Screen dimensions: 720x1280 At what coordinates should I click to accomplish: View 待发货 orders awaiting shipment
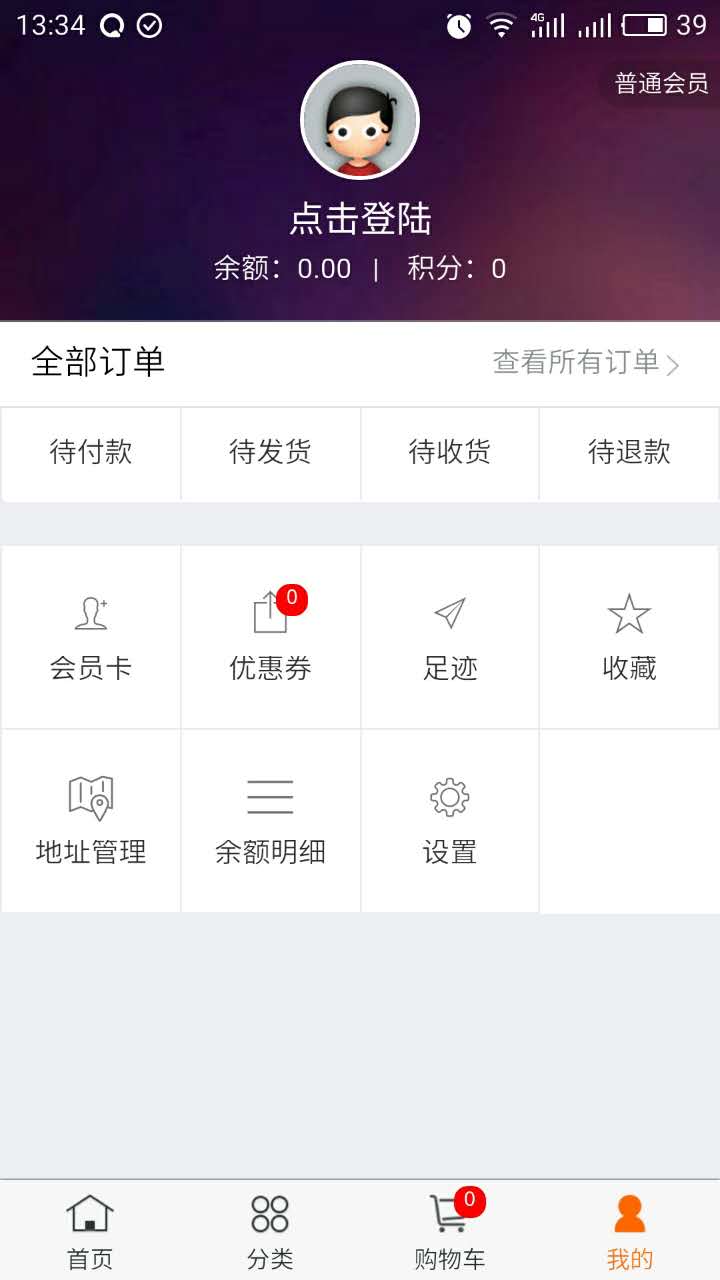coord(270,452)
